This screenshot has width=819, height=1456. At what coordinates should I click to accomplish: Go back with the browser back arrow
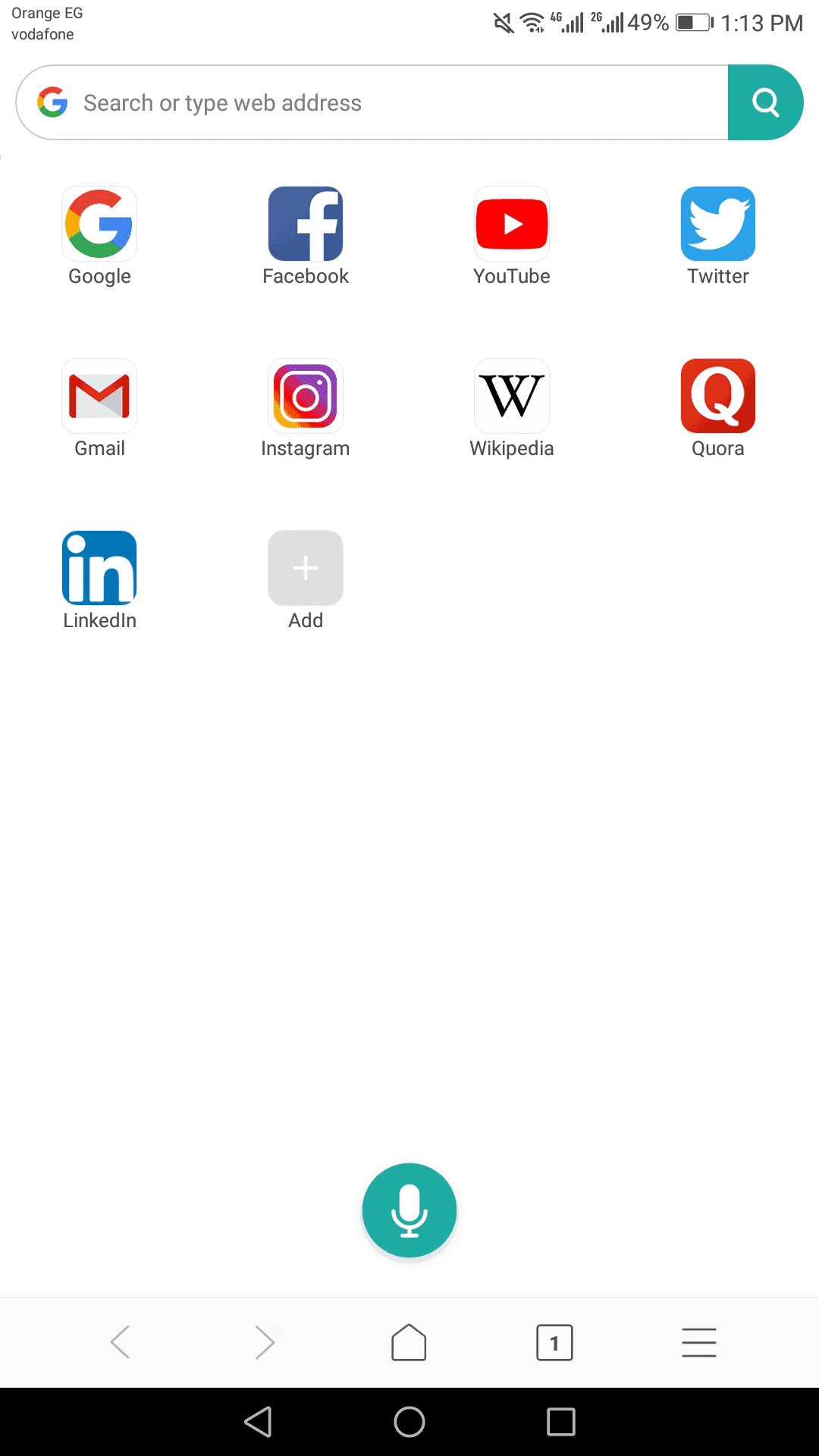coord(121,1342)
